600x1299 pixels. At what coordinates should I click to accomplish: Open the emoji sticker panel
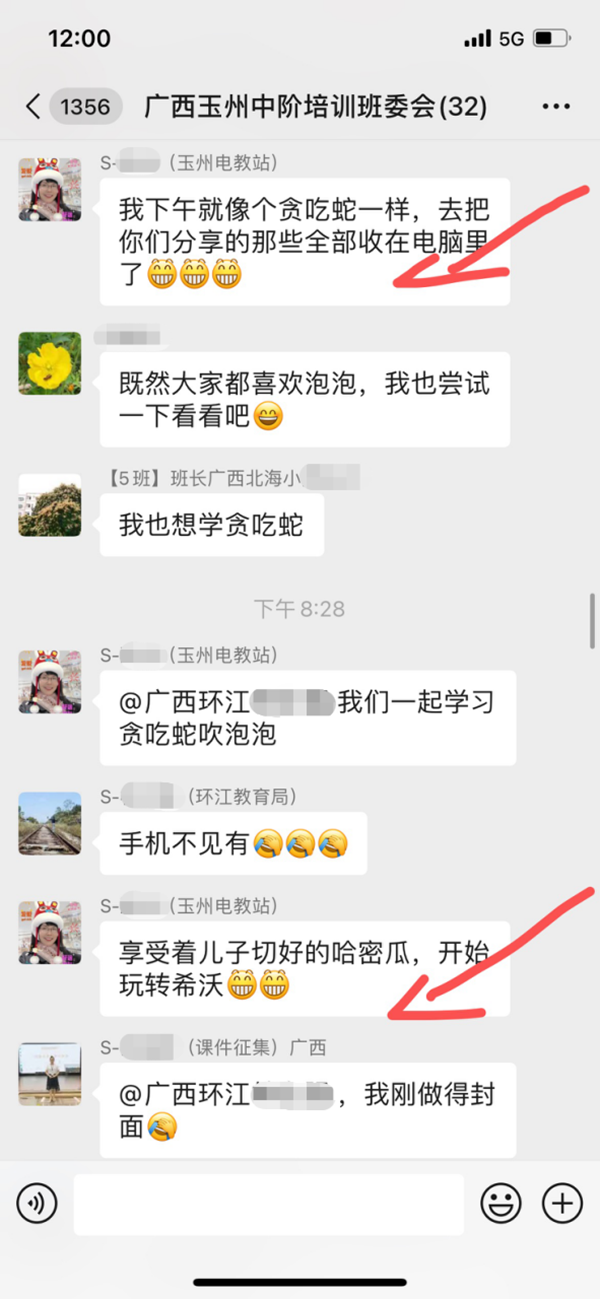pyautogui.click(x=501, y=1203)
